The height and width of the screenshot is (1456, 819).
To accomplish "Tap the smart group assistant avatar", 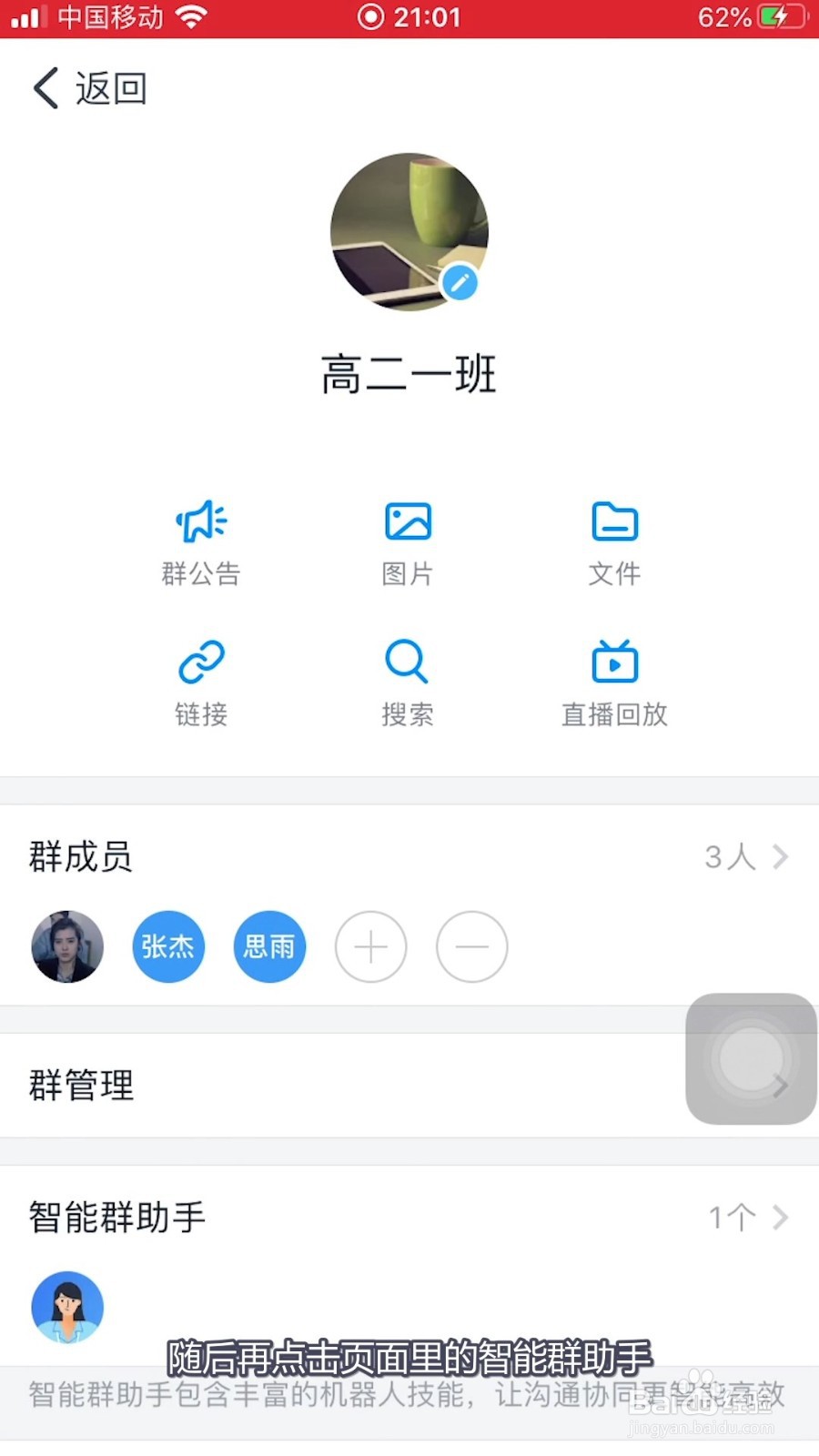I will tap(67, 1306).
